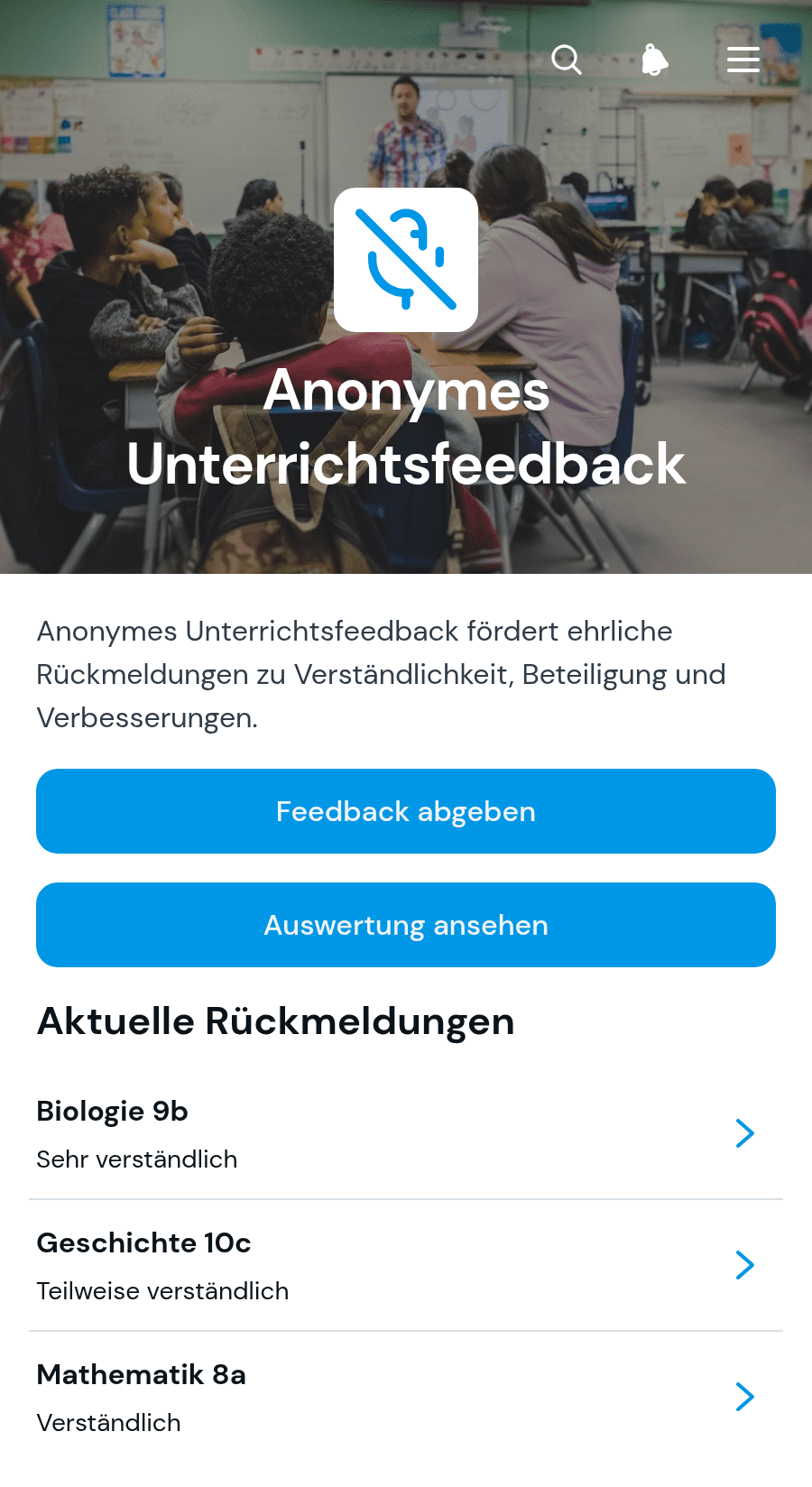The height and width of the screenshot is (1487, 812).
Task: Open the notifications bell
Action: click(x=655, y=60)
